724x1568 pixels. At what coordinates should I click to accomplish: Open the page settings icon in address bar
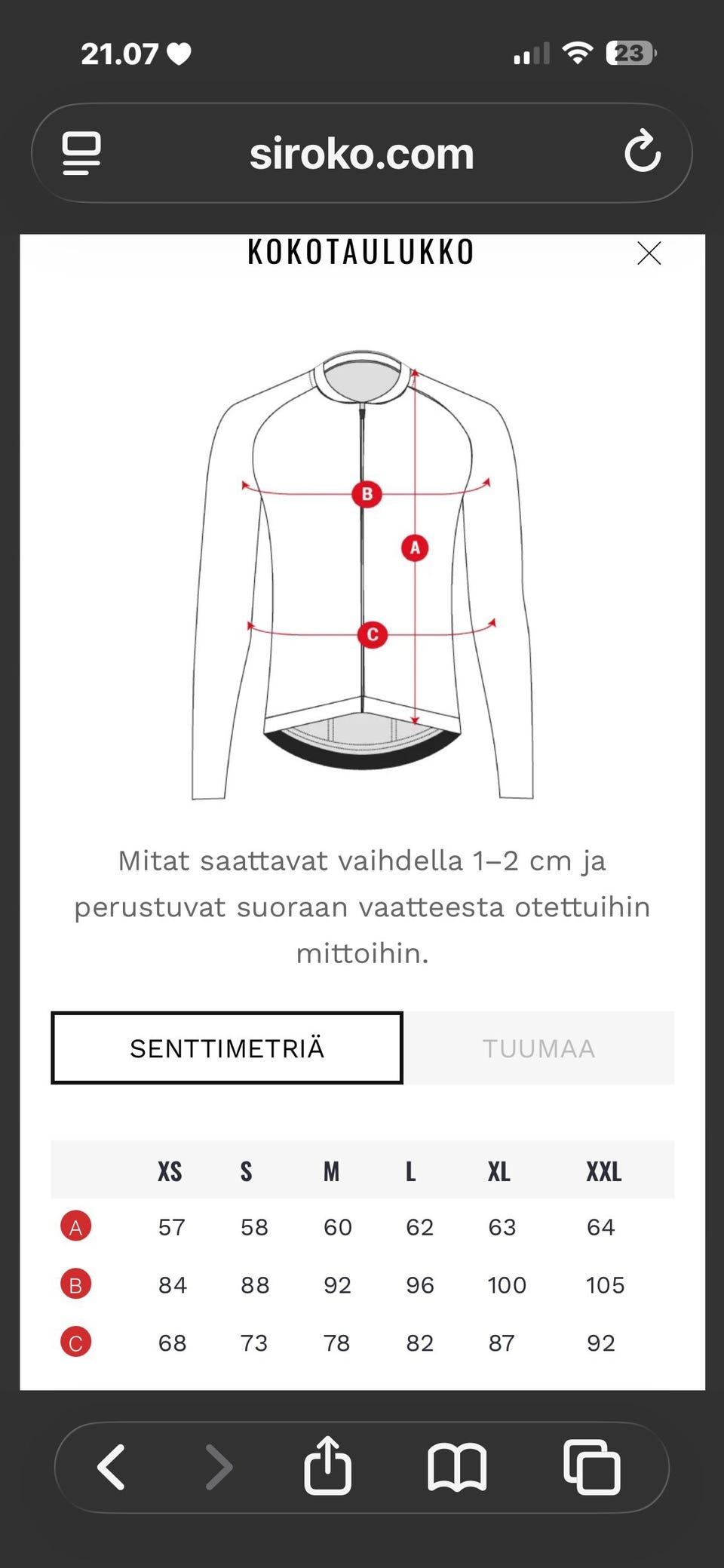pos(81,152)
